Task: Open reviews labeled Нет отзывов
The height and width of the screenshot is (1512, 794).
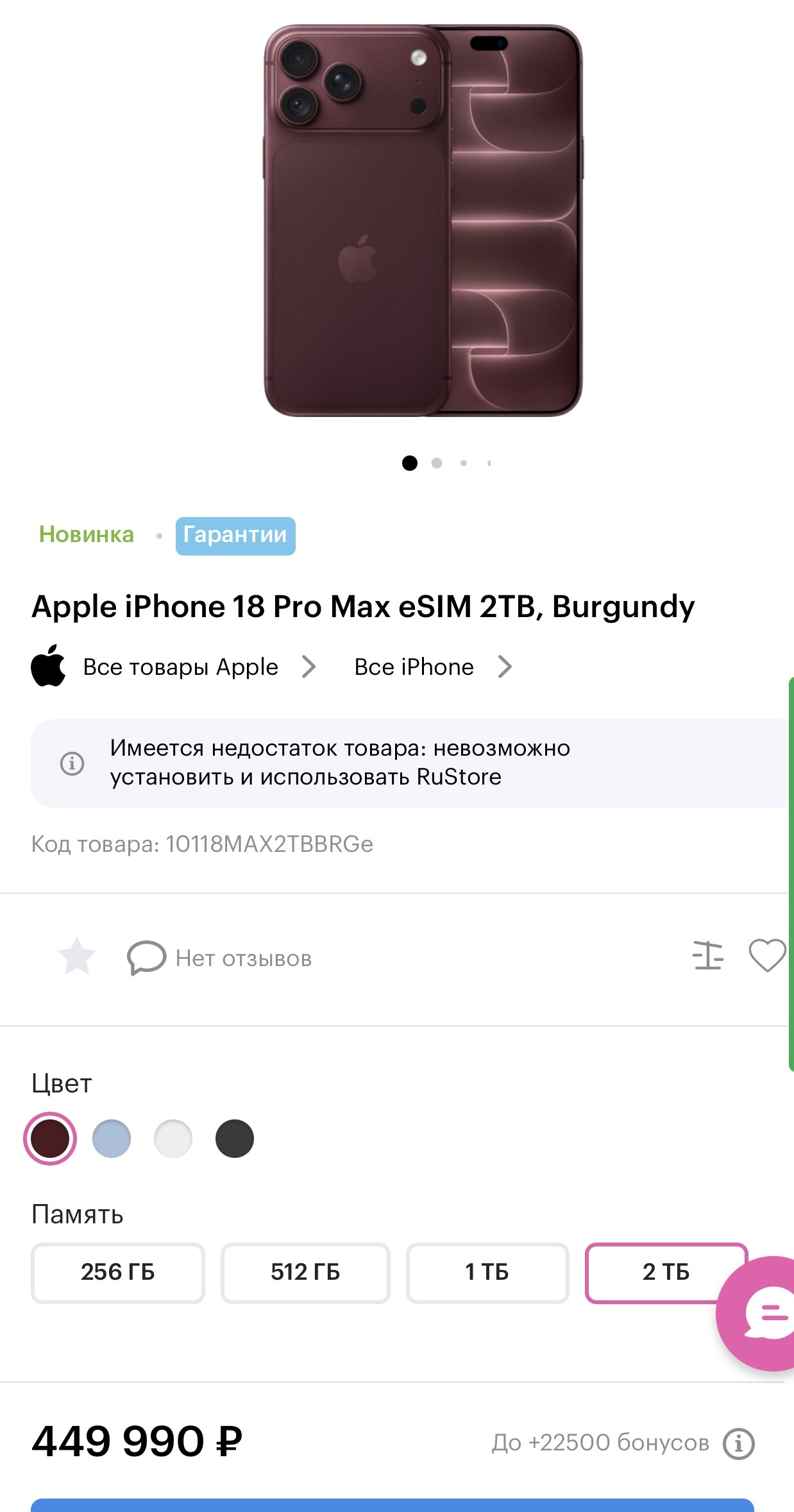Action: pyautogui.click(x=220, y=958)
